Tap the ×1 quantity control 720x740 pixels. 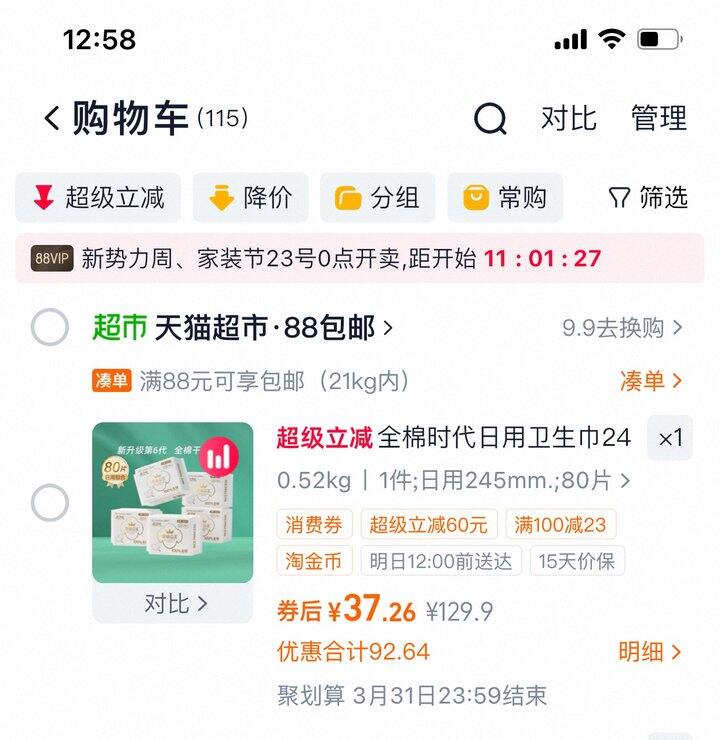coord(670,439)
